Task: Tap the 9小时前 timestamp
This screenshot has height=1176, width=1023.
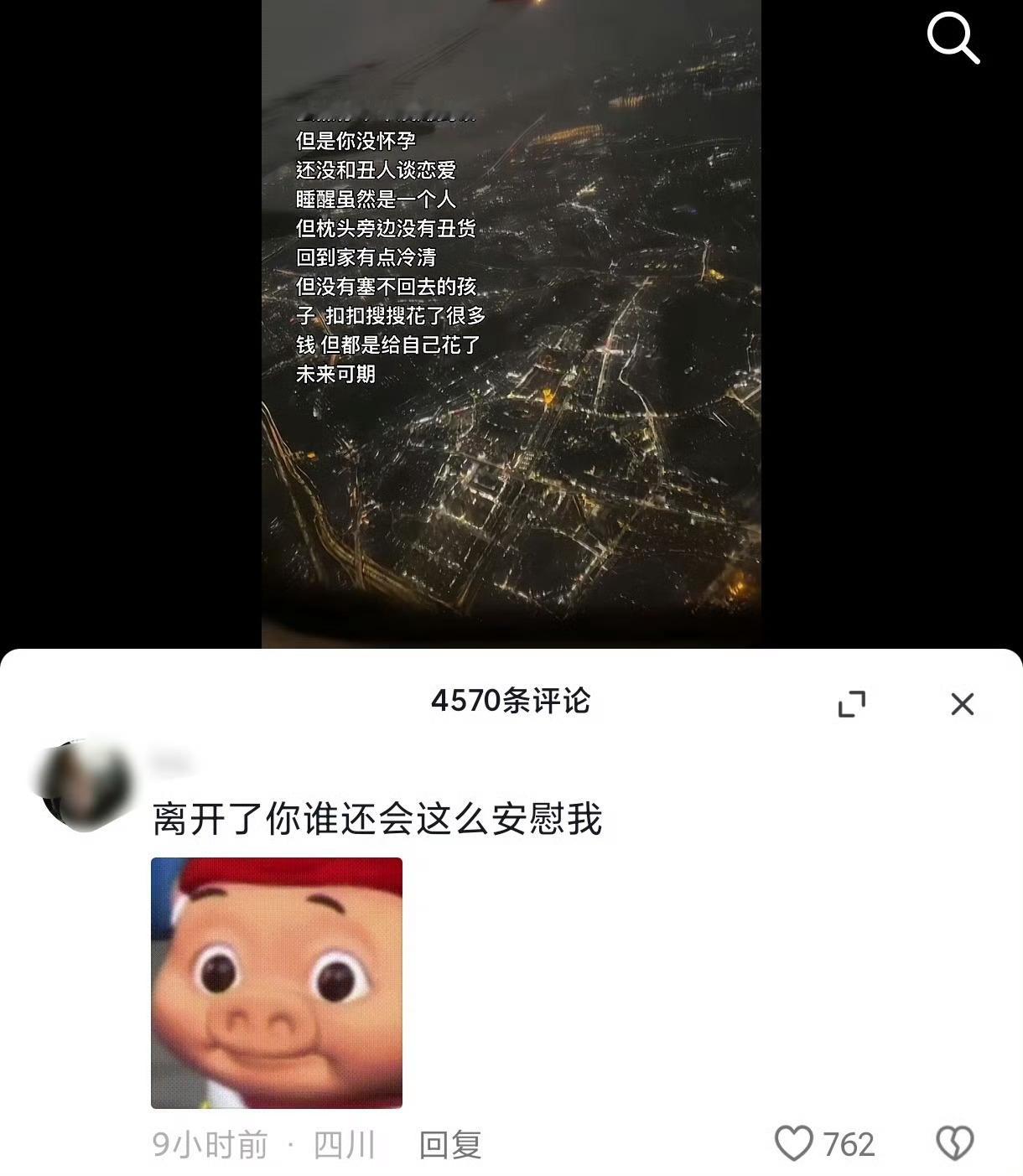Action: pos(208,1142)
